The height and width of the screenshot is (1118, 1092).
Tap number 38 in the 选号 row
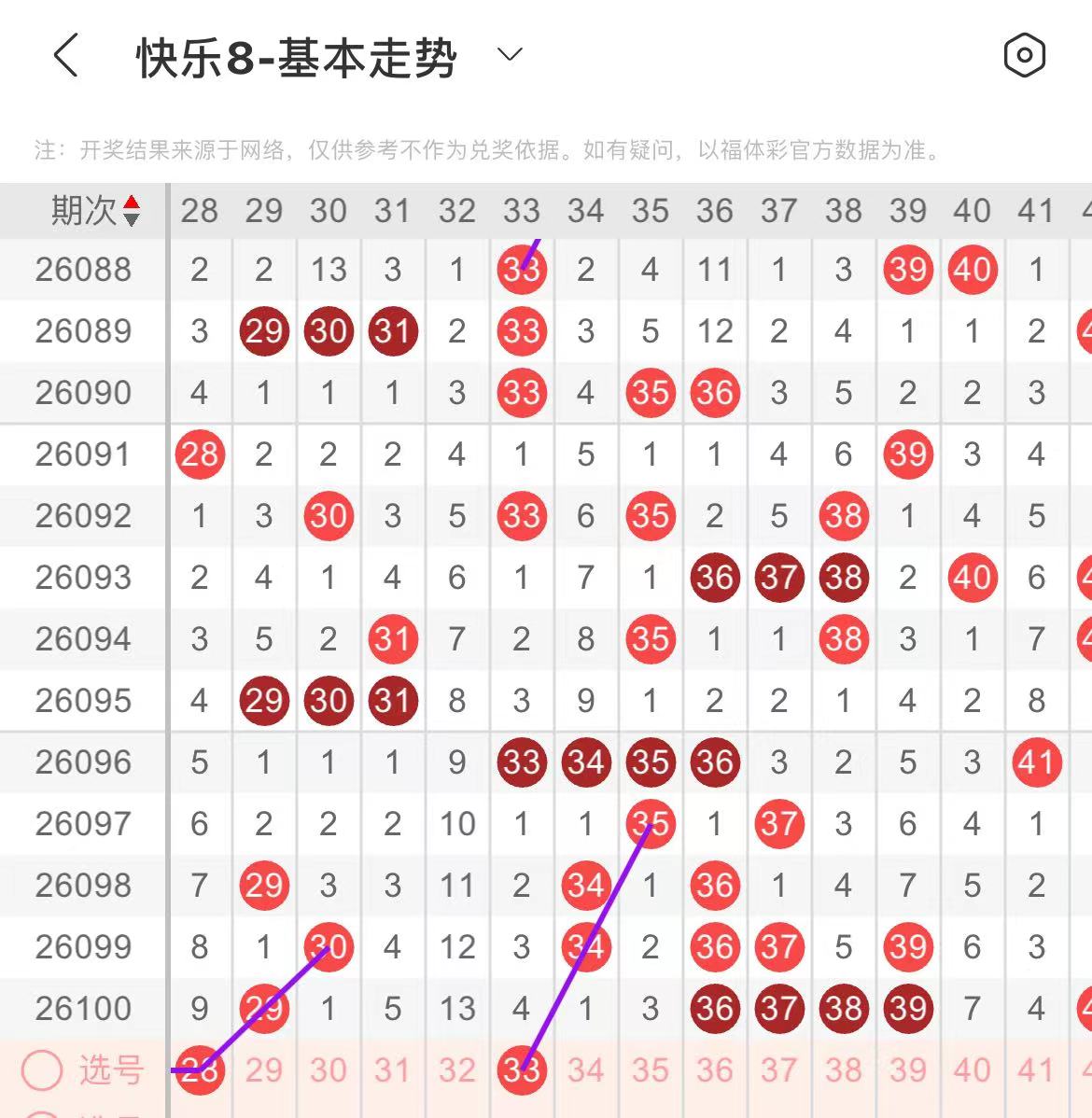pyautogui.click(x=844, y=1070)
